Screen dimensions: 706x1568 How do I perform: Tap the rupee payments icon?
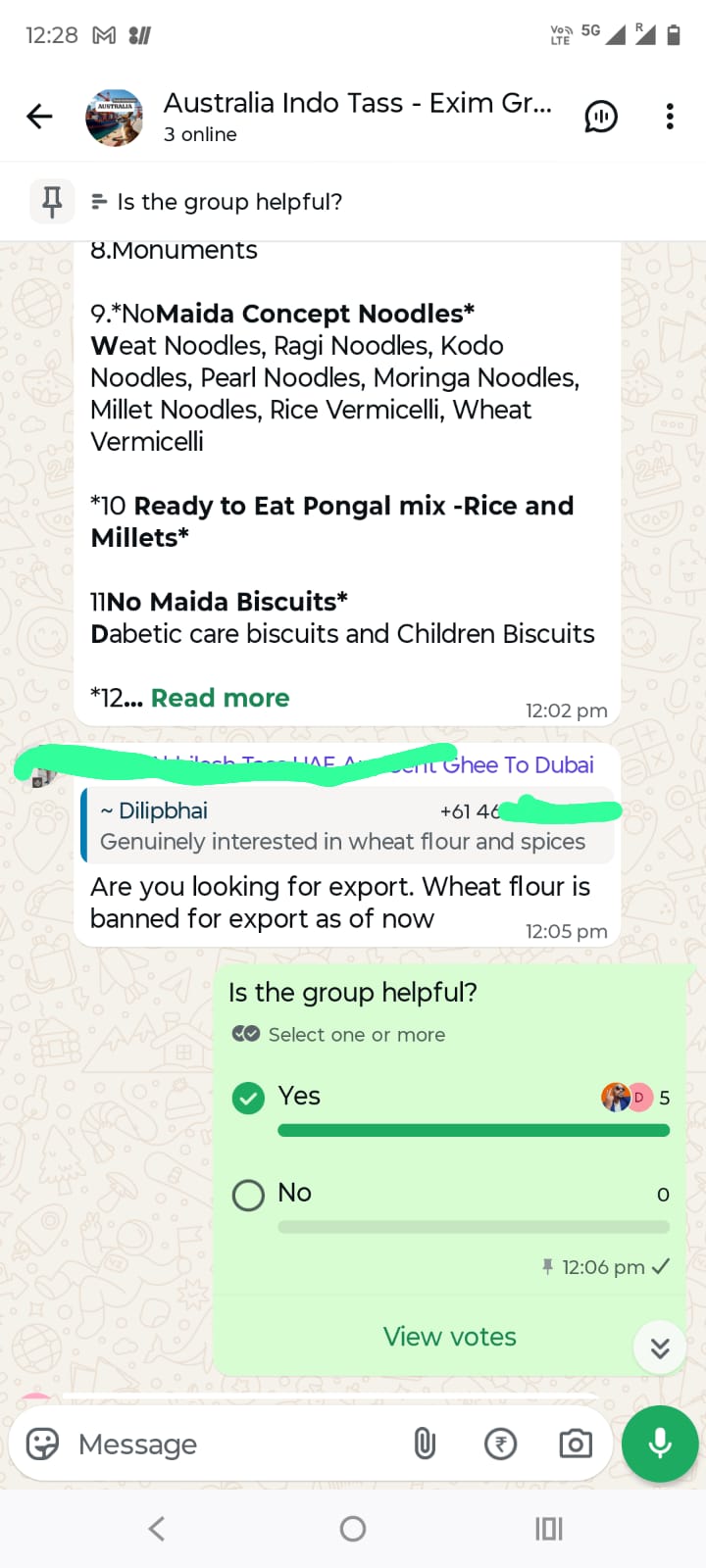click(500, 1444)
